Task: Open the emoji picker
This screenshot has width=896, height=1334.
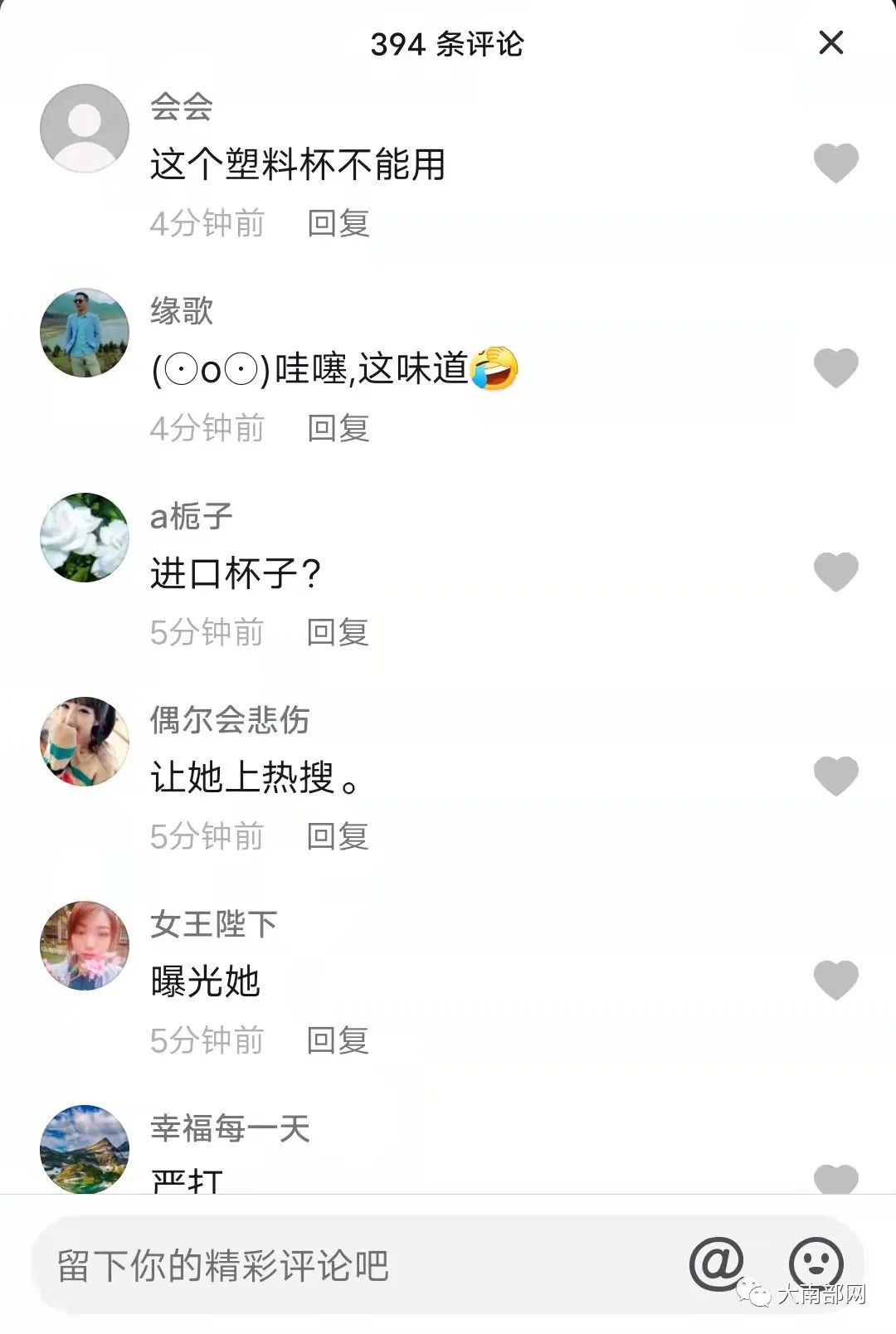Action: (816, 1263)
